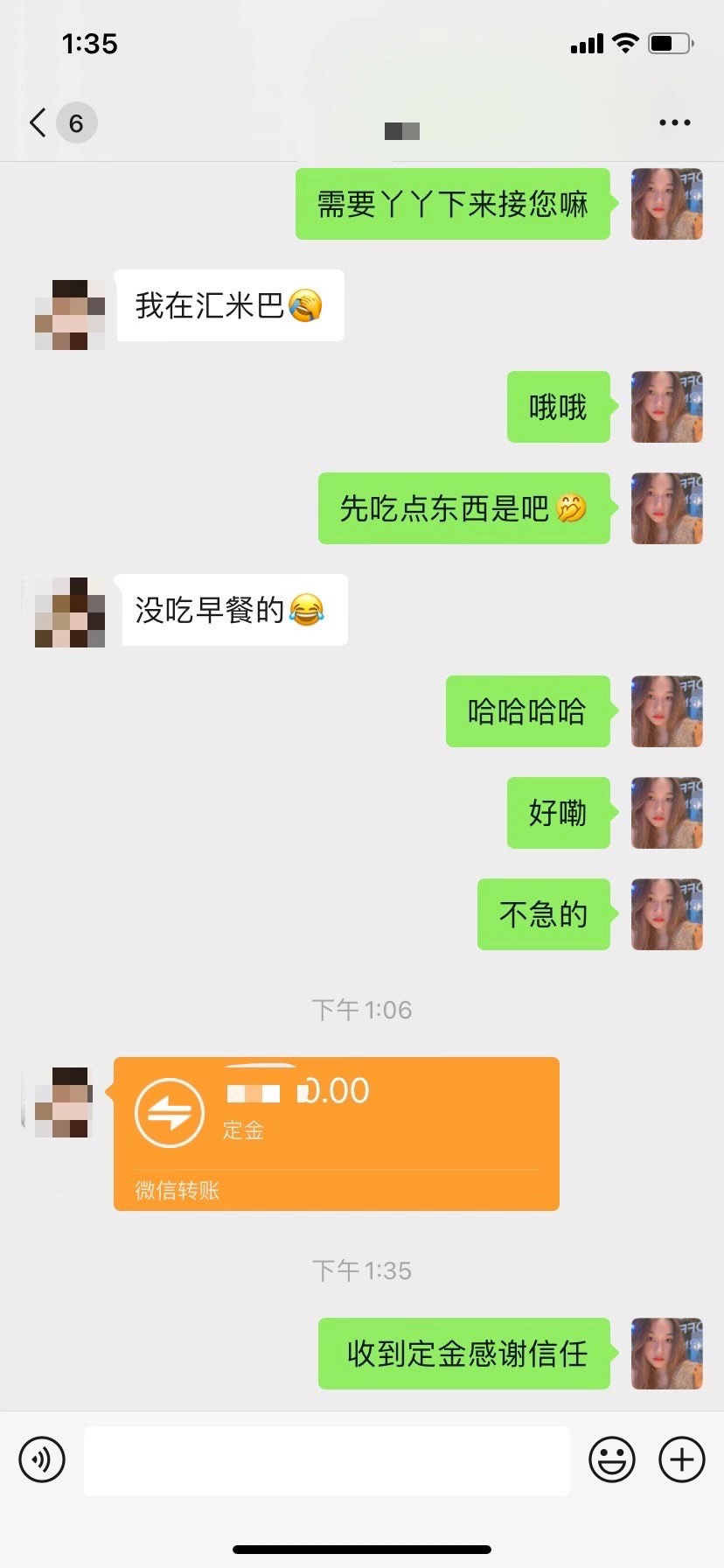
Task: Open the 定金 WeChat transfer card
Action: pos(336,1132)
